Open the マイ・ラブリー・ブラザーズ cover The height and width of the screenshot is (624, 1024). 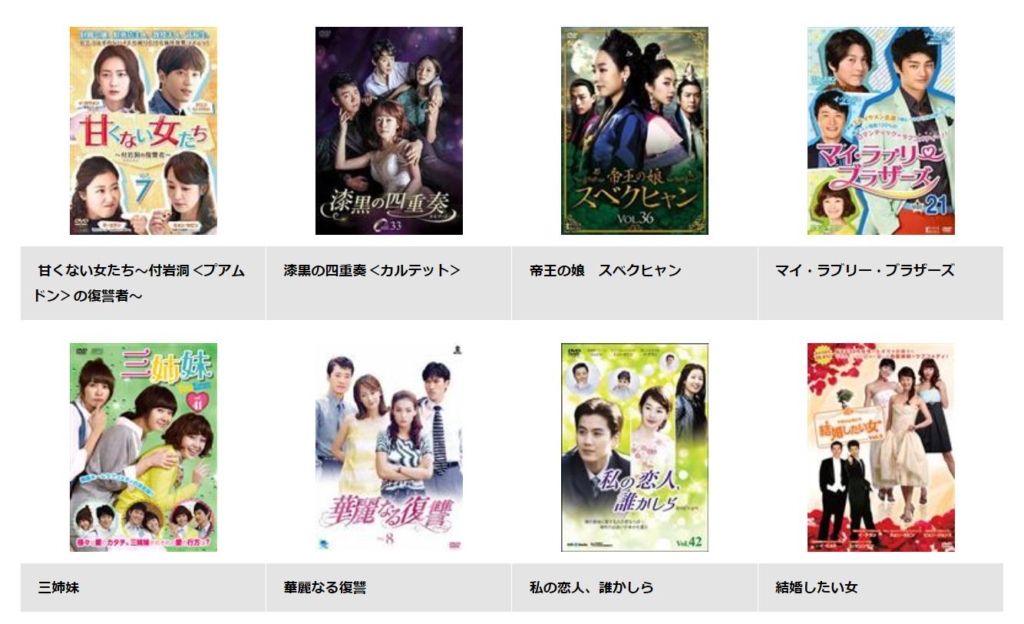tap(881, 131)
